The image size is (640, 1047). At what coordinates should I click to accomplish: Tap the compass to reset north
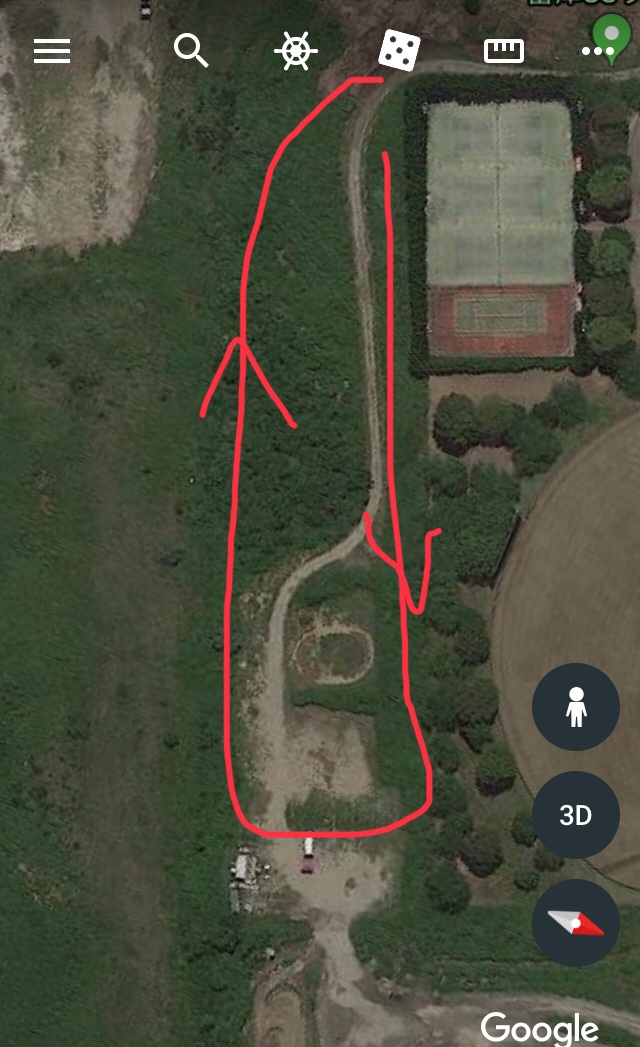pyautogui.click(x=576, y=922)
